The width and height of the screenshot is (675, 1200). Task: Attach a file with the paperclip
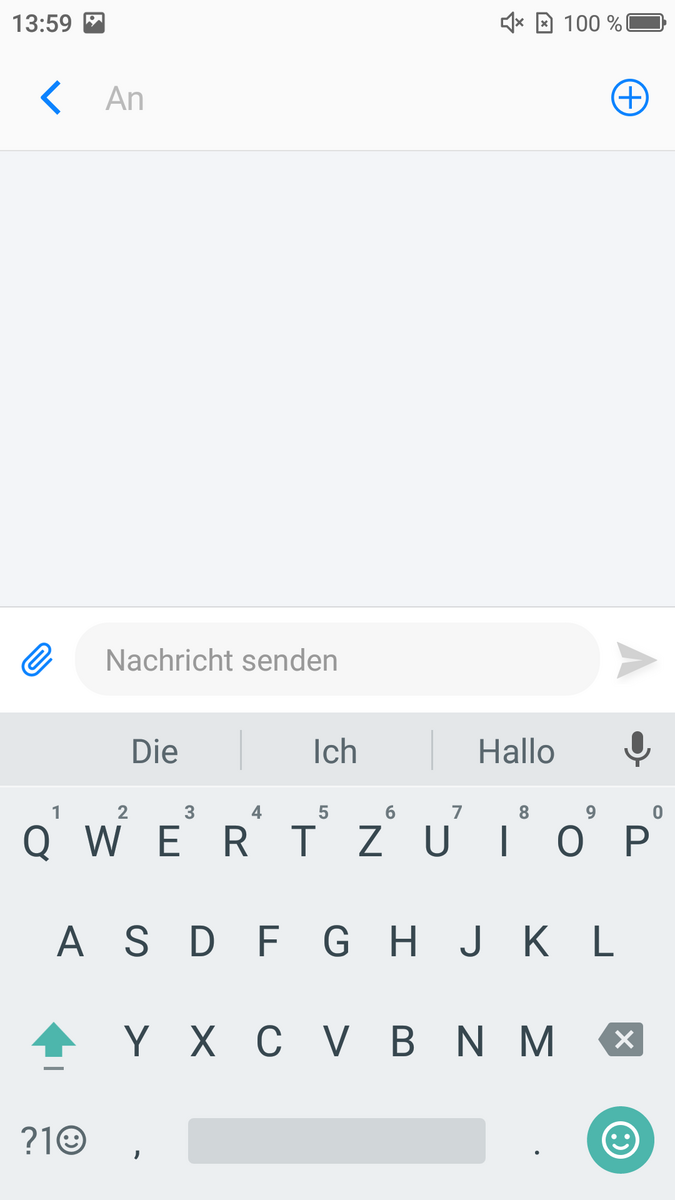coord(37,660)
